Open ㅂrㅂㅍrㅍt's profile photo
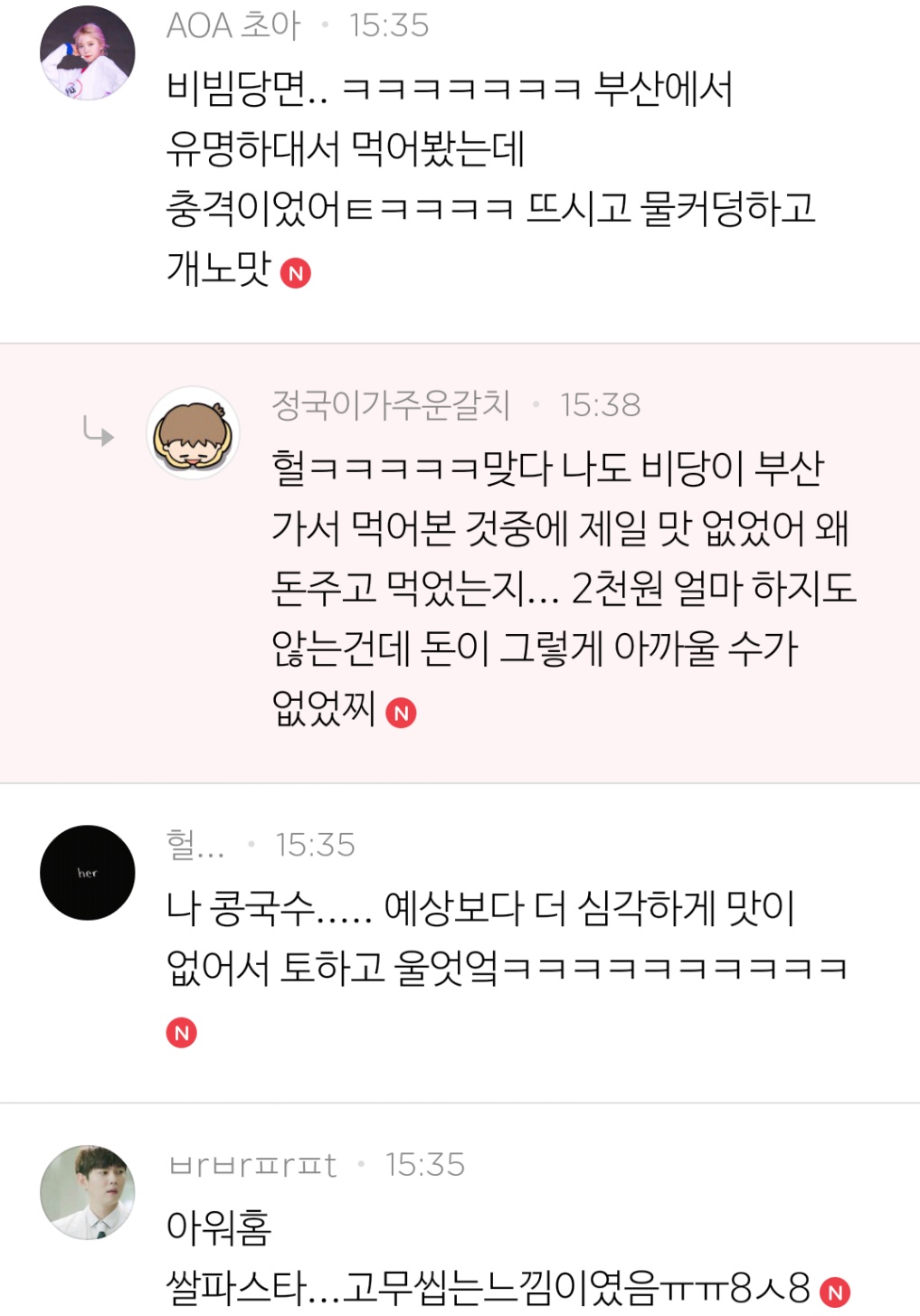The image size is (920, 1316). click(x=88, y=1192)
